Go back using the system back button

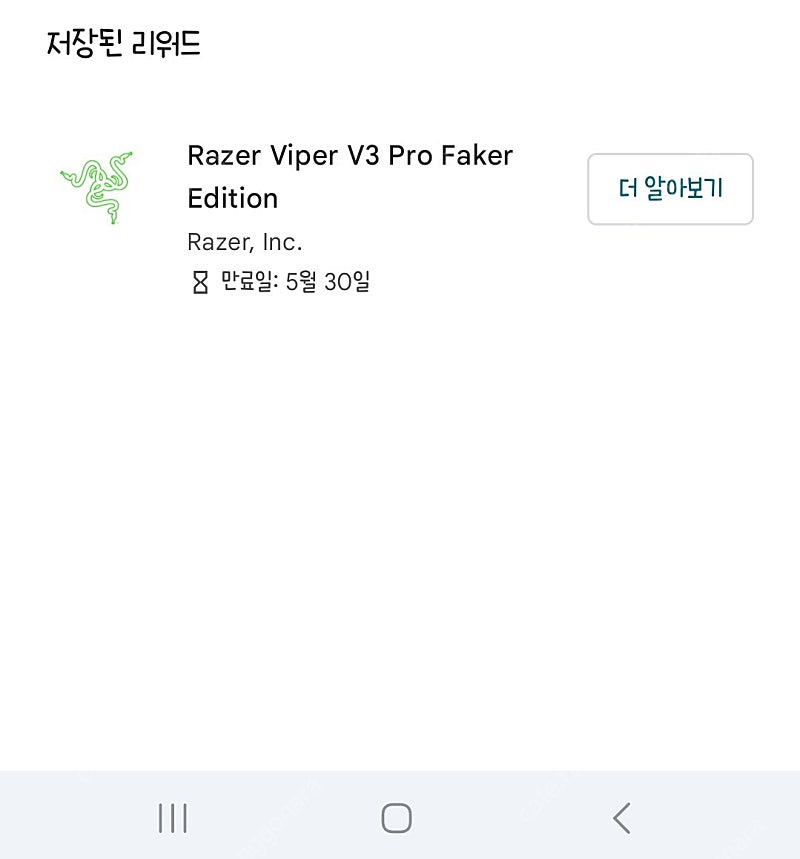tap(622, 818)
